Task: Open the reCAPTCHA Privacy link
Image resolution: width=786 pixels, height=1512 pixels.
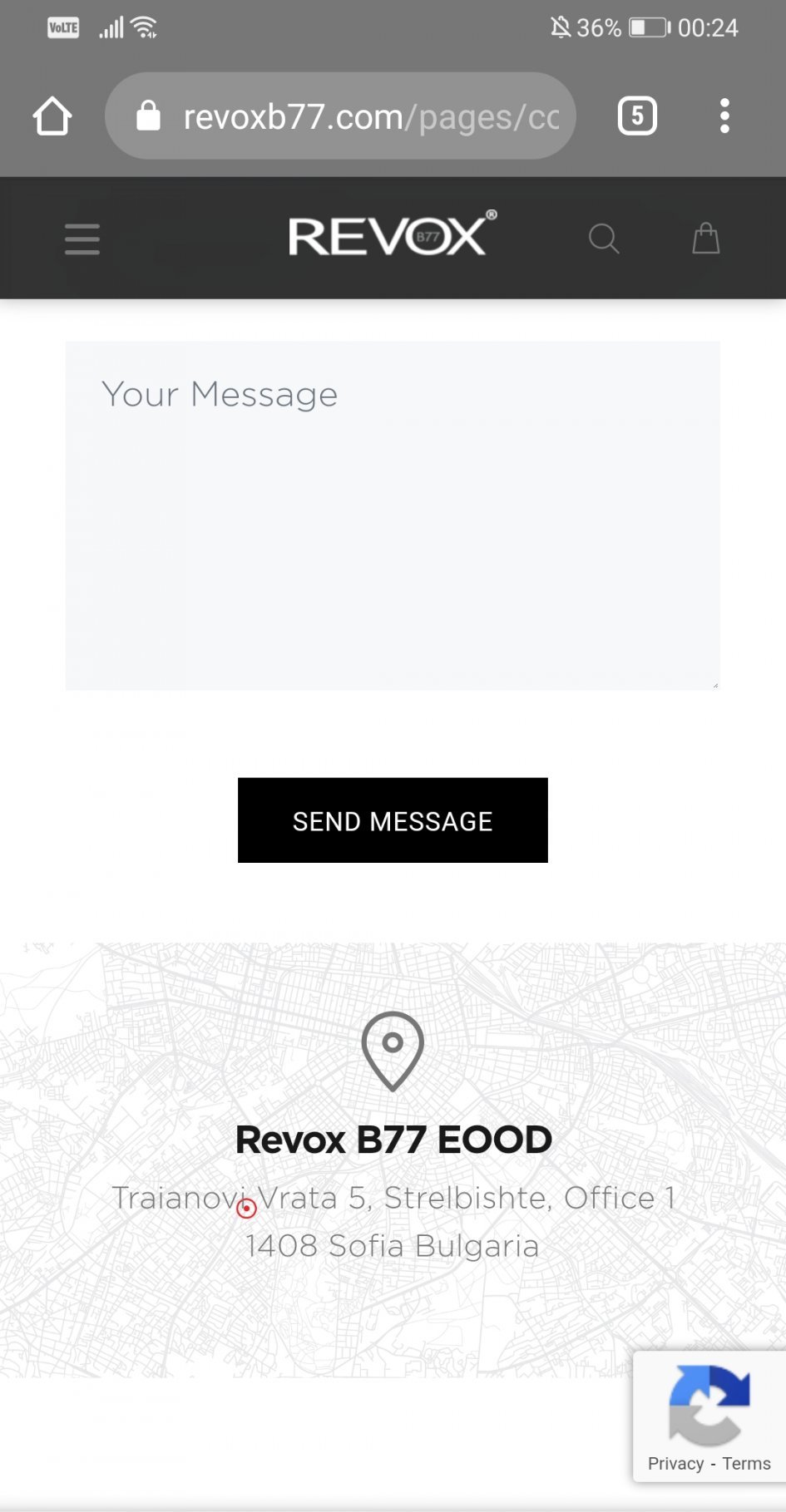Action: [x=675, y=1464]
